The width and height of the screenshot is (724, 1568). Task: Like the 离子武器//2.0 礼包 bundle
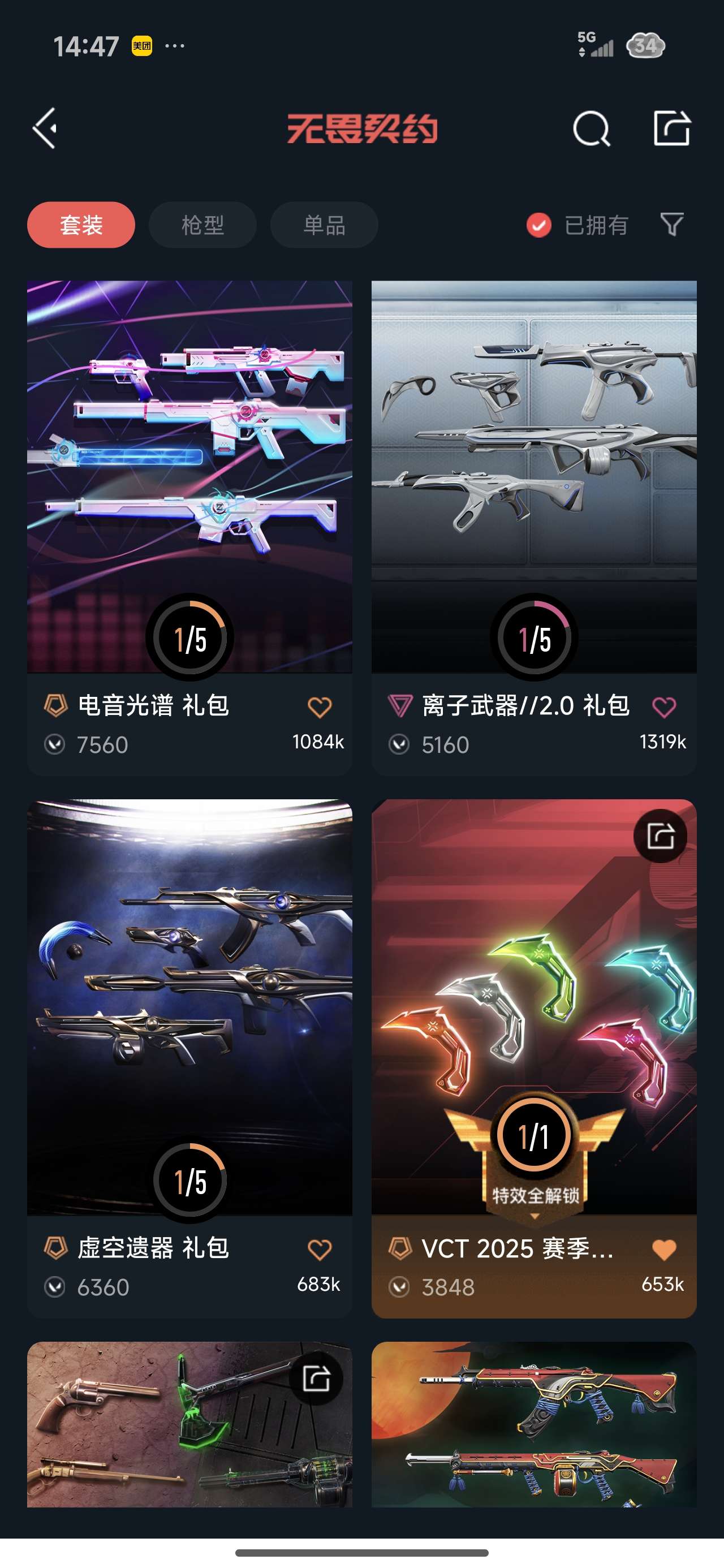pos(663,707)
